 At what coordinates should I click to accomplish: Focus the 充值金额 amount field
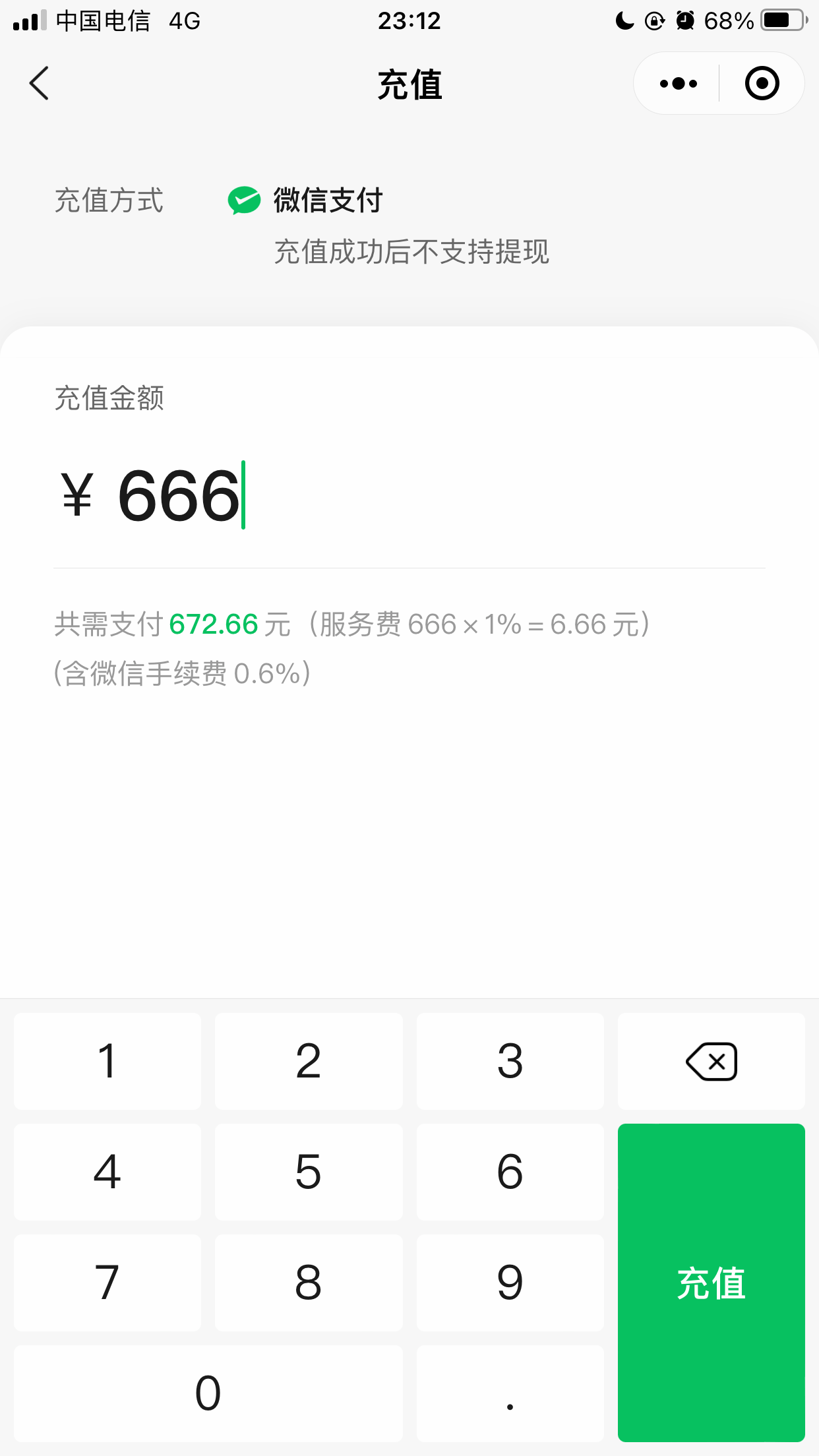[409, 495]
